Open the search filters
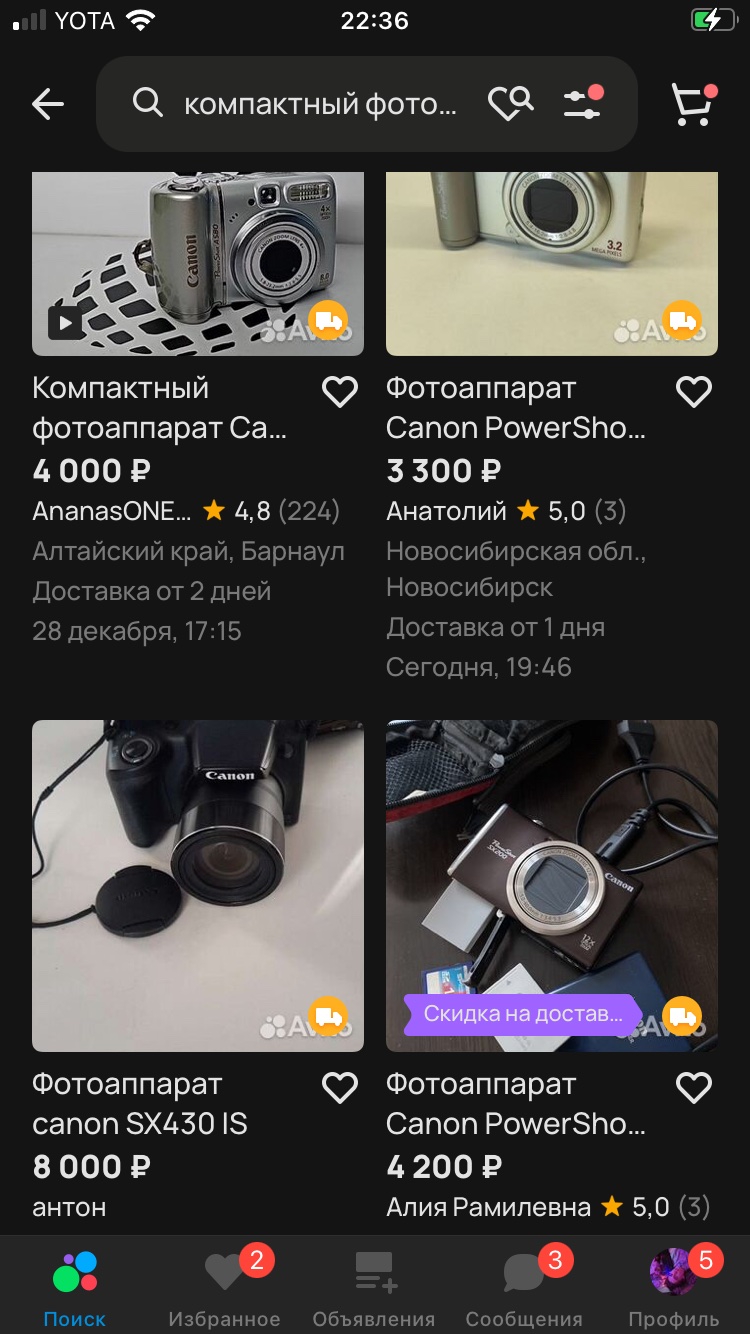The width and height of the screenshot is (750, 1334). (x=583, y=103)
